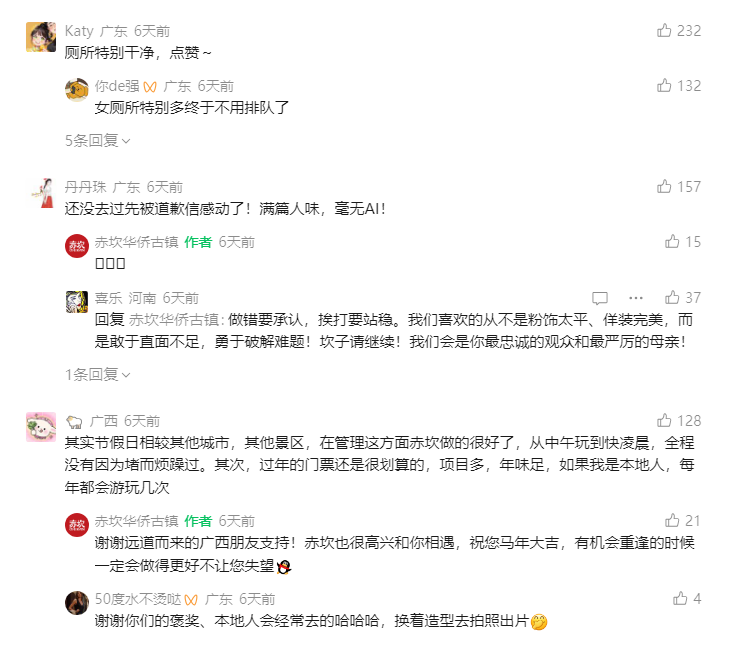The width and height of the screenshot is (740, 646).
Task: Open 50度水不烫哒's profile avatar
Action: 77,603
